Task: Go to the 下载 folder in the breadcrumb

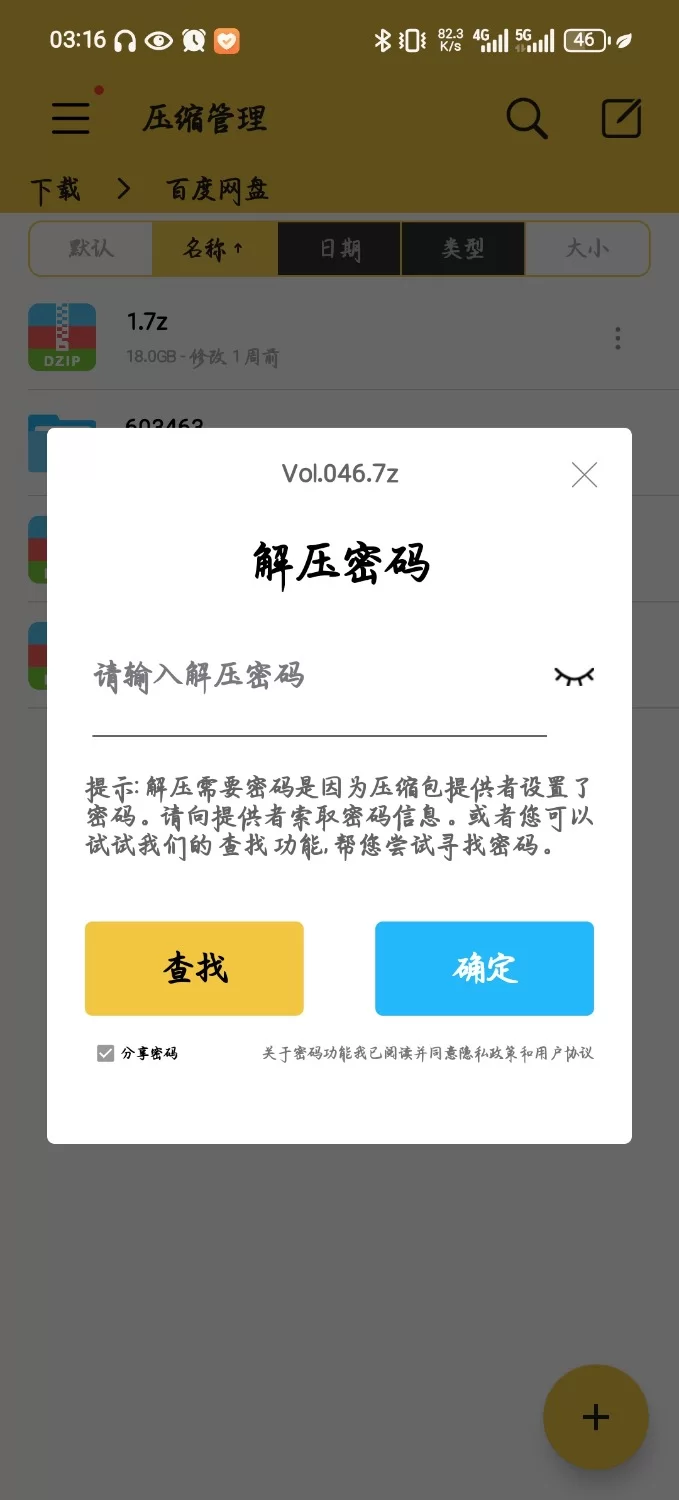Action: click(x=55, y=189)
